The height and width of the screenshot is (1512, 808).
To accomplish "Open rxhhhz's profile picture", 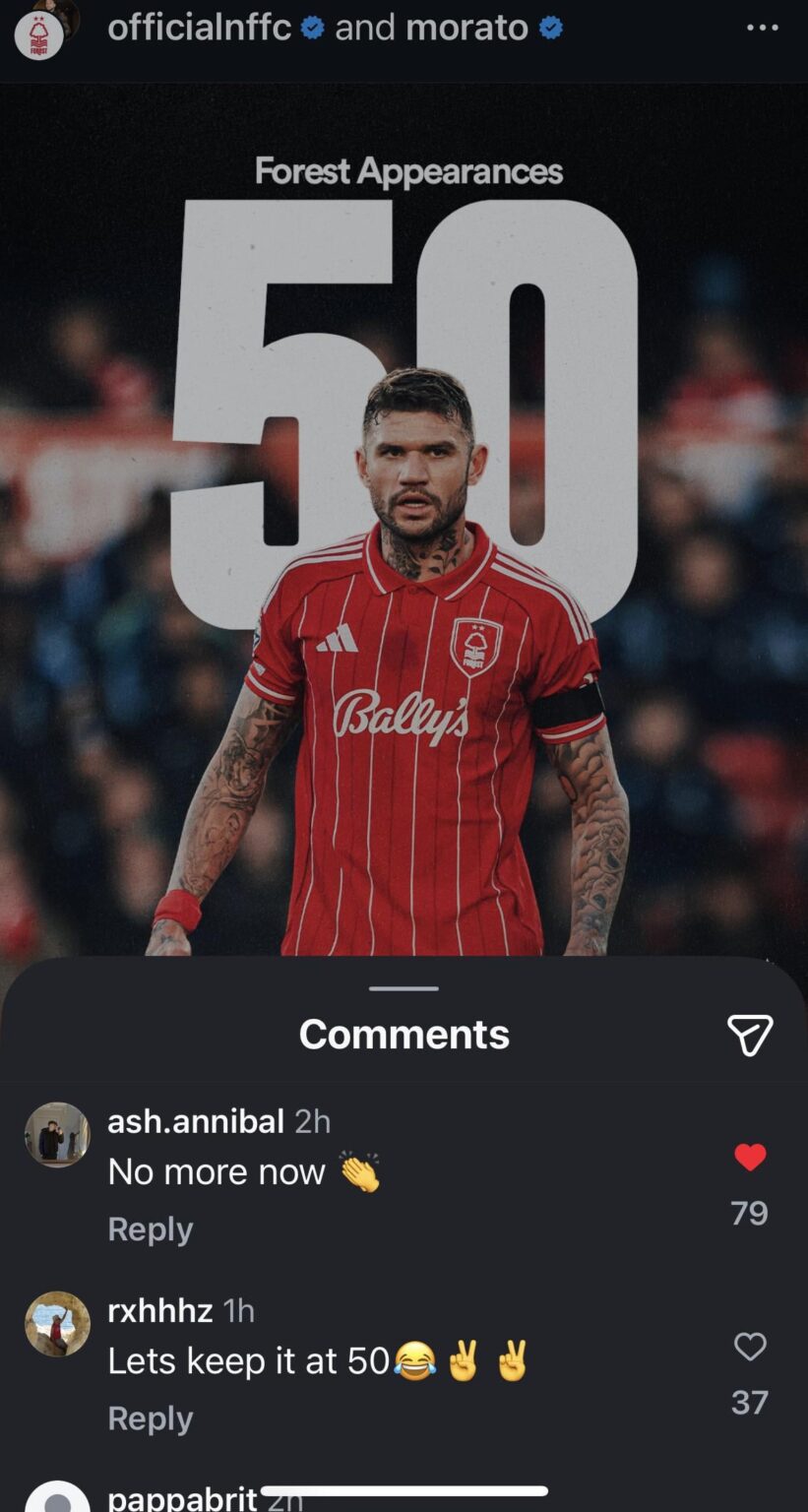I will tap(57, 1324).
